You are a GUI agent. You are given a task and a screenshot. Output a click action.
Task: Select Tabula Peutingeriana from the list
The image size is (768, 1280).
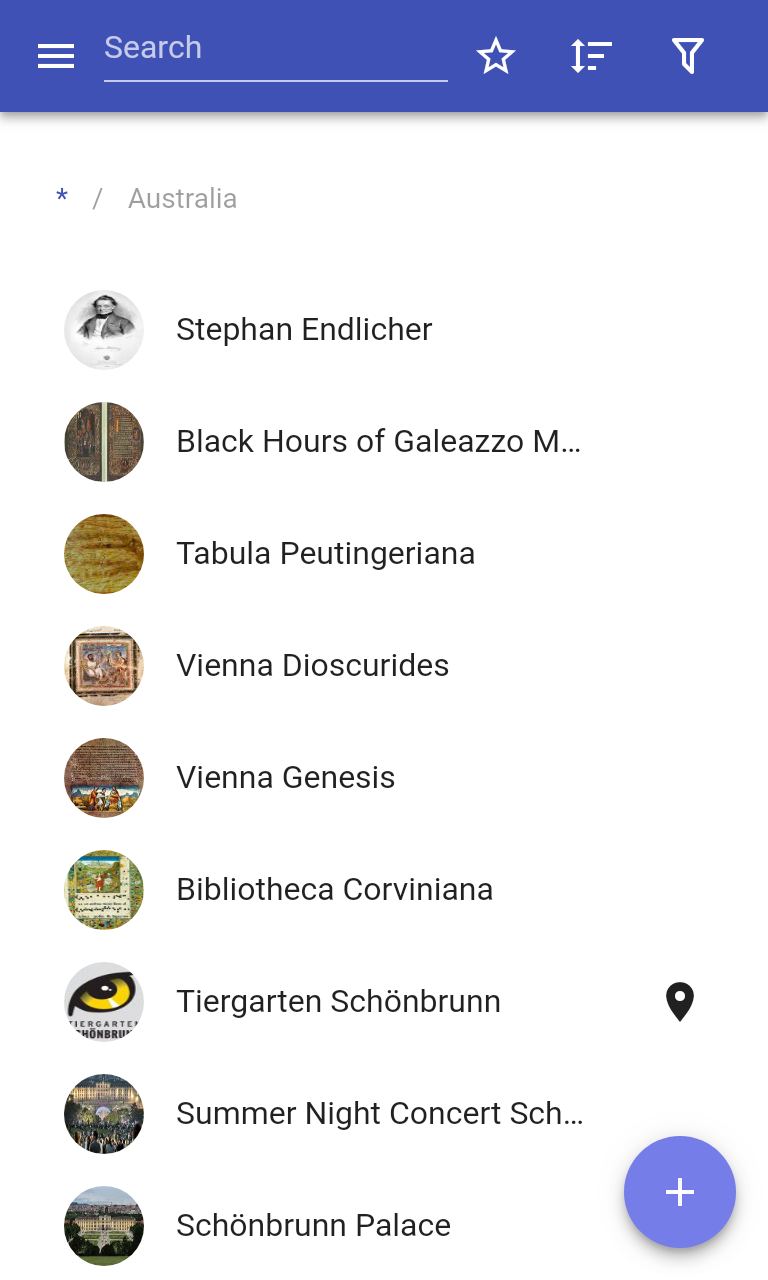click(x=325, y=554)
